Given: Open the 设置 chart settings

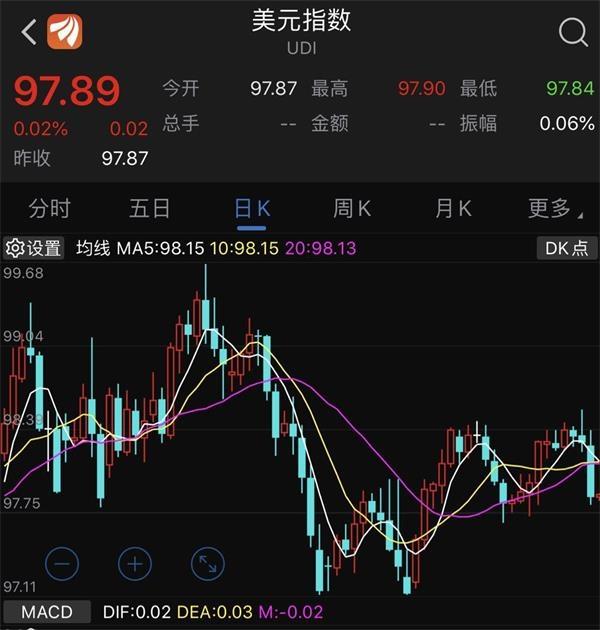Looking at the screenshot, I should 34,248.
